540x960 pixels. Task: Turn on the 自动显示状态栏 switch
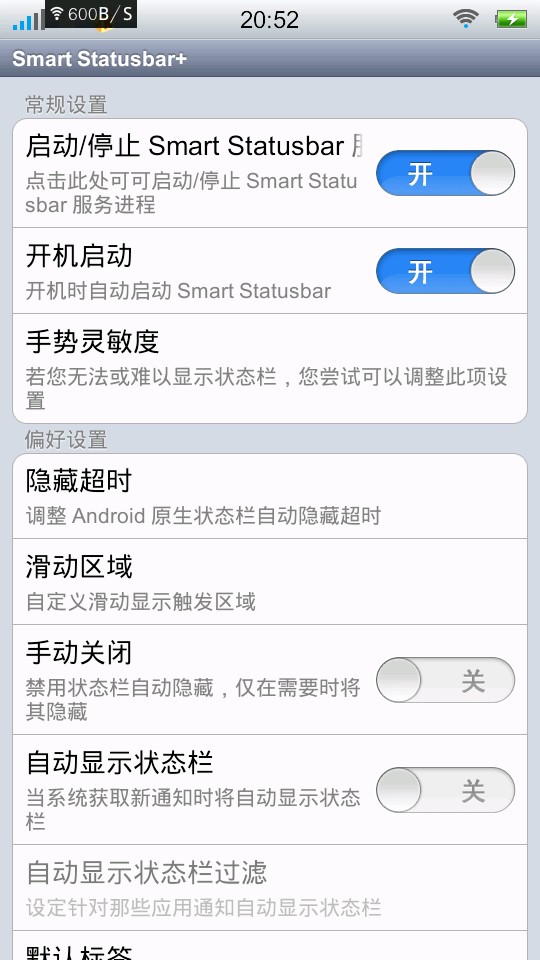445,790
